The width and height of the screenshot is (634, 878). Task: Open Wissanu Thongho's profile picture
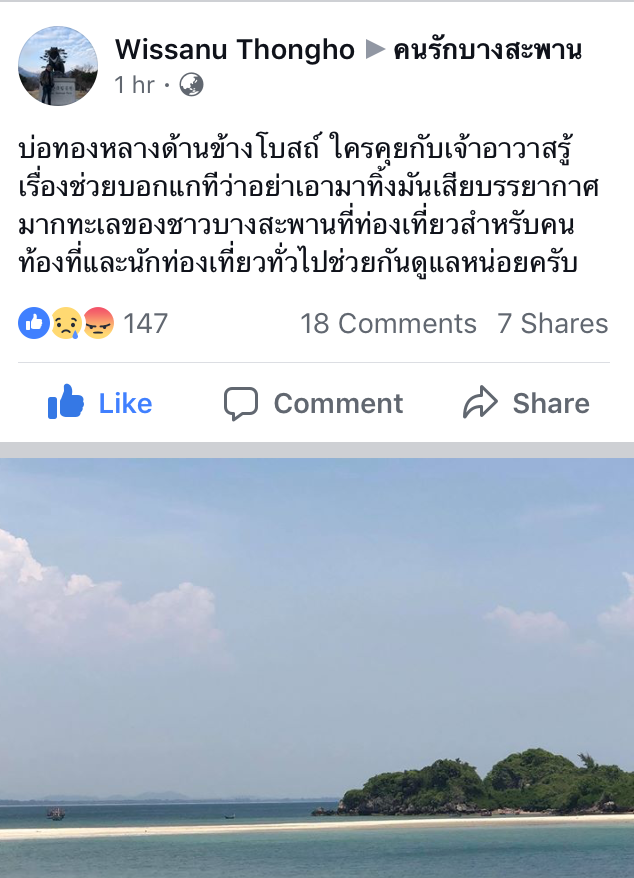(58, 66)
